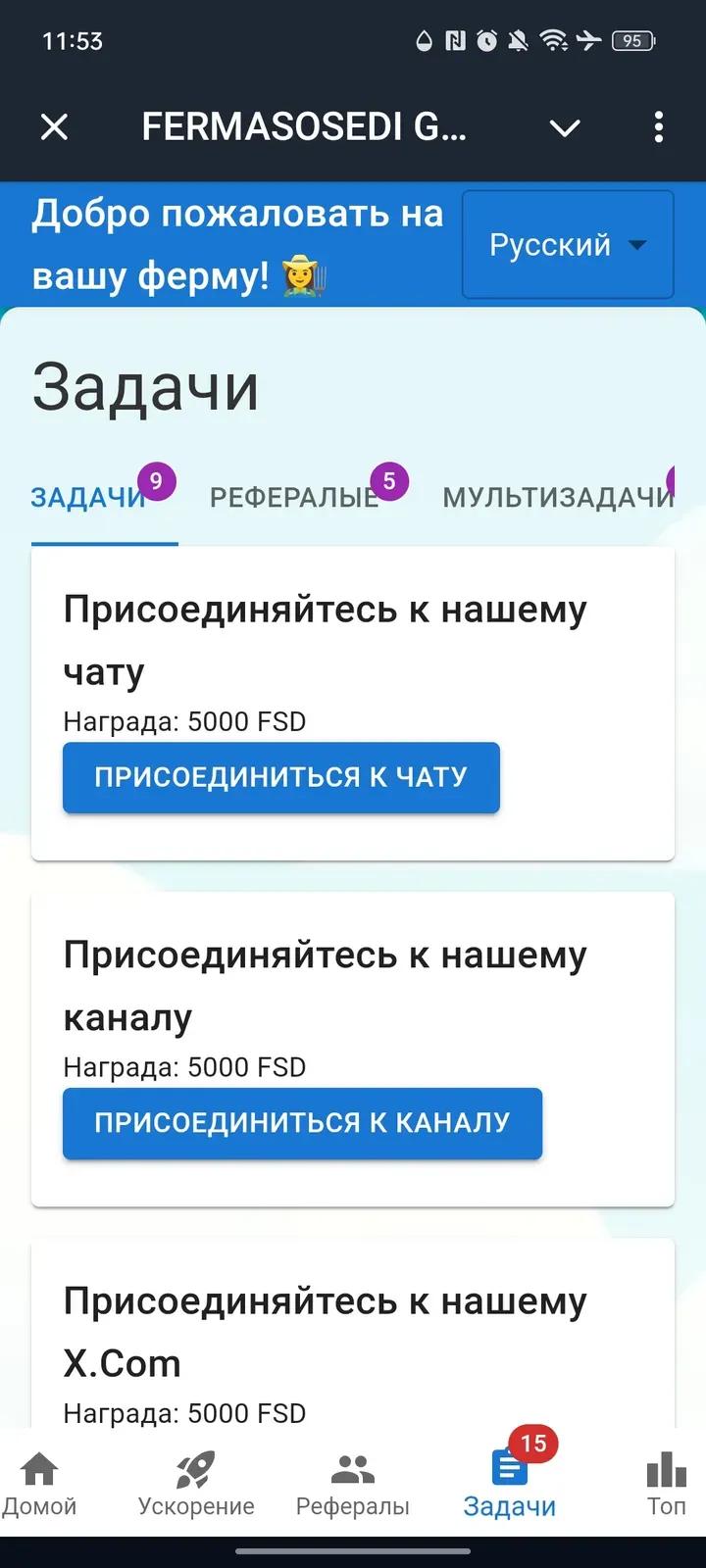The height and width of the screenshot is (1568, 706).
Task: Open the Ускорение tab
Action: coord(196,1484)
